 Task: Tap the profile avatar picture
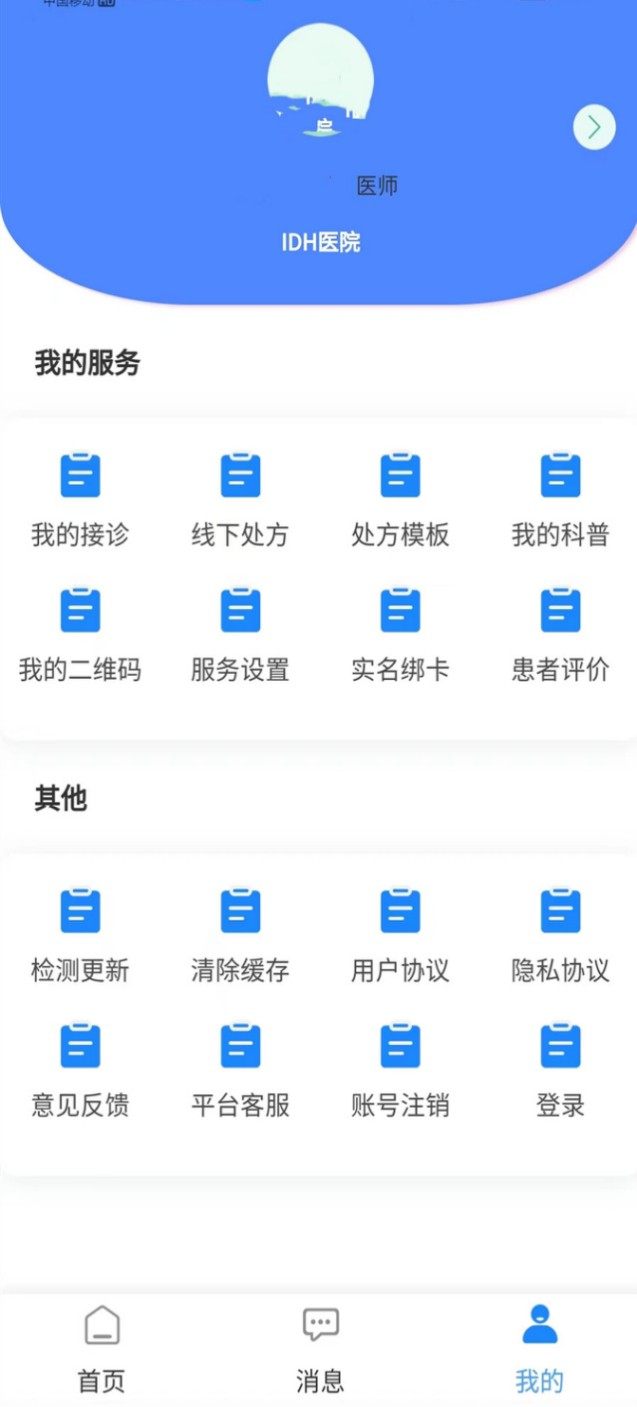[320, 82]
